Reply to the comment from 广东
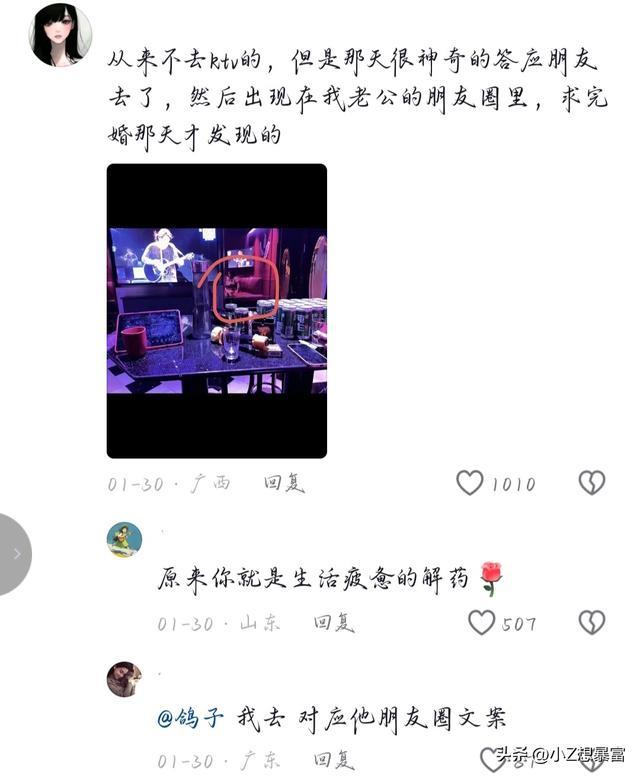 coord(334,760)
